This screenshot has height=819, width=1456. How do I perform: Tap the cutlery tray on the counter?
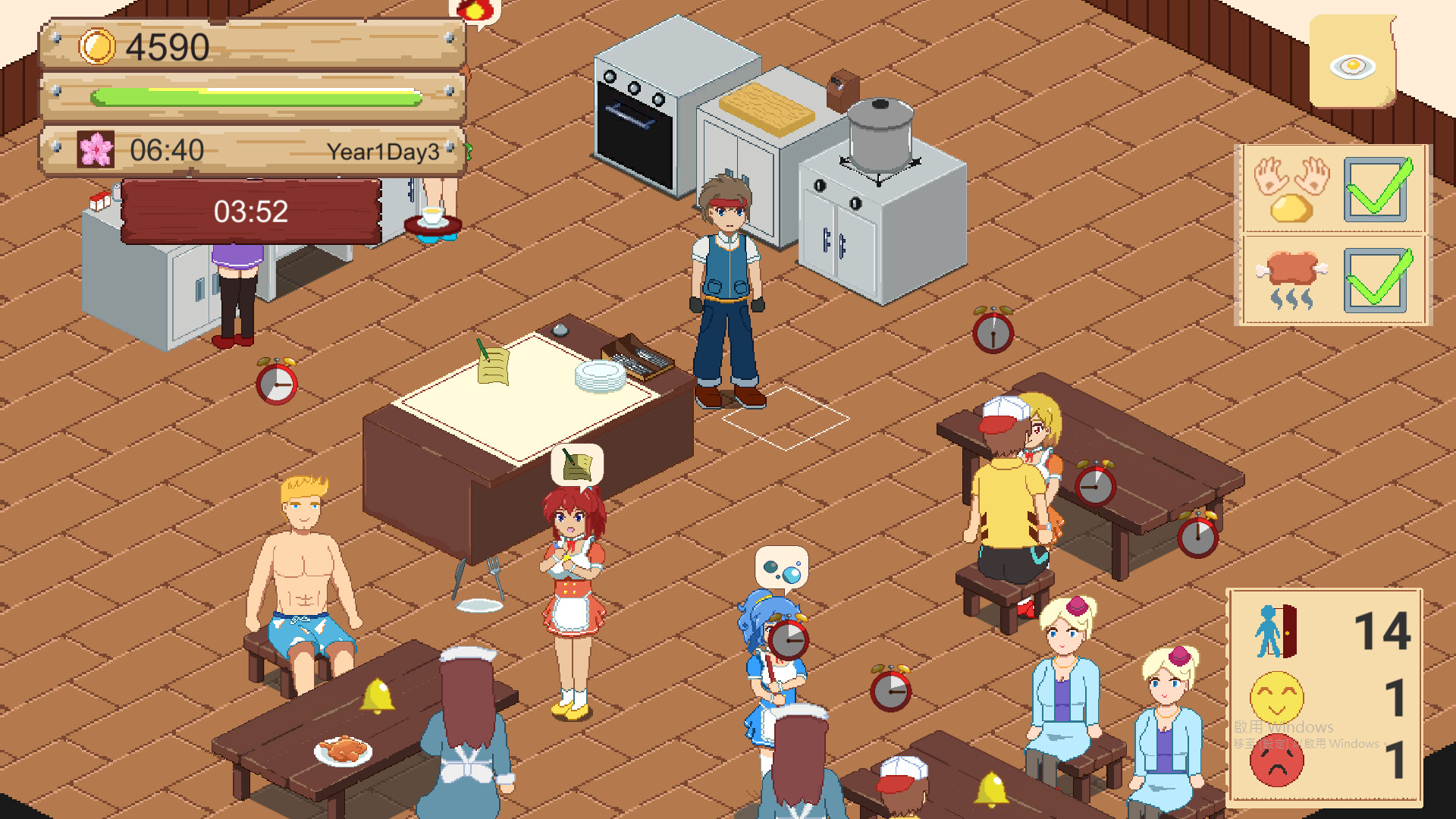[637, 356]
